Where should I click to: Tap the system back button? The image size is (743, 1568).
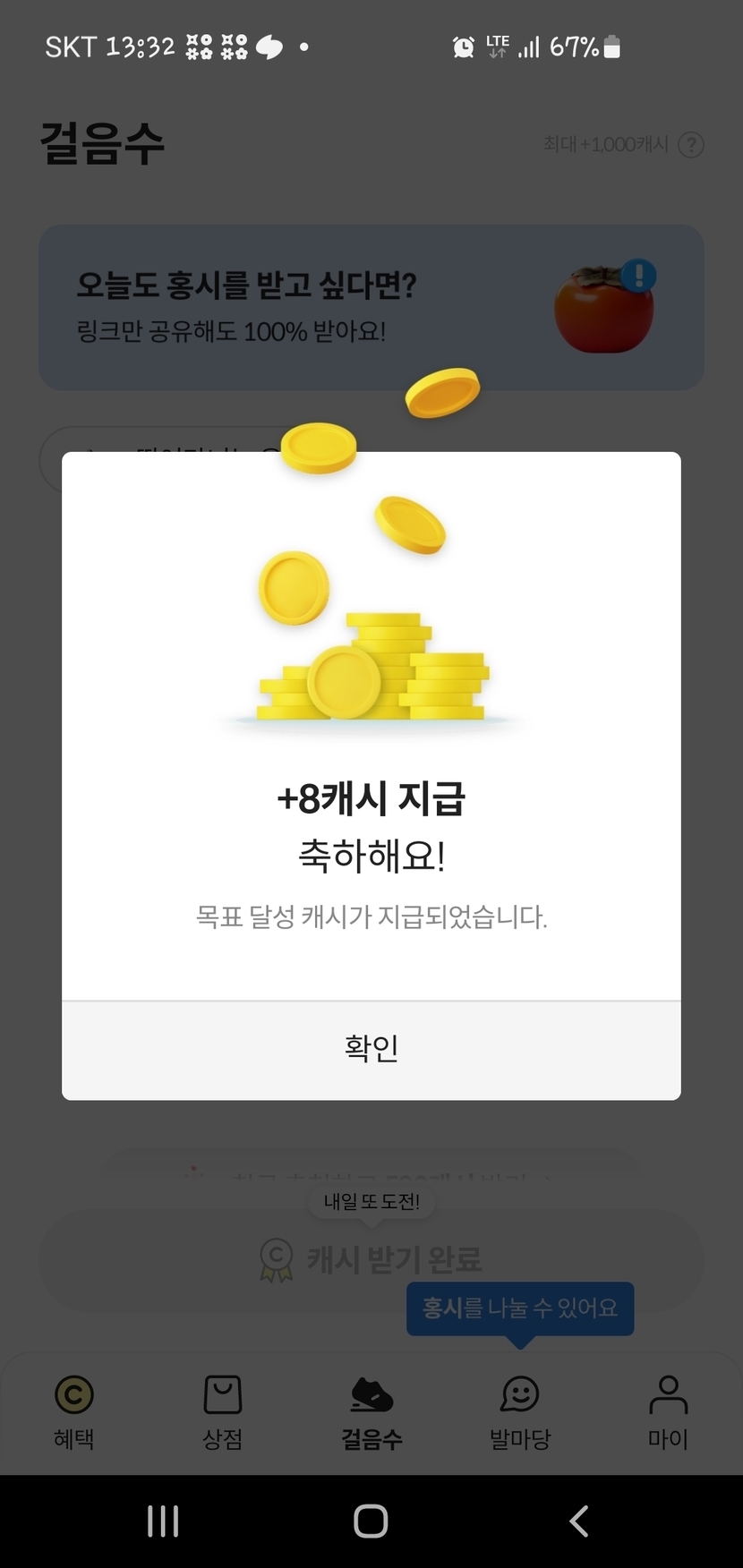(x=579, y=1521)
